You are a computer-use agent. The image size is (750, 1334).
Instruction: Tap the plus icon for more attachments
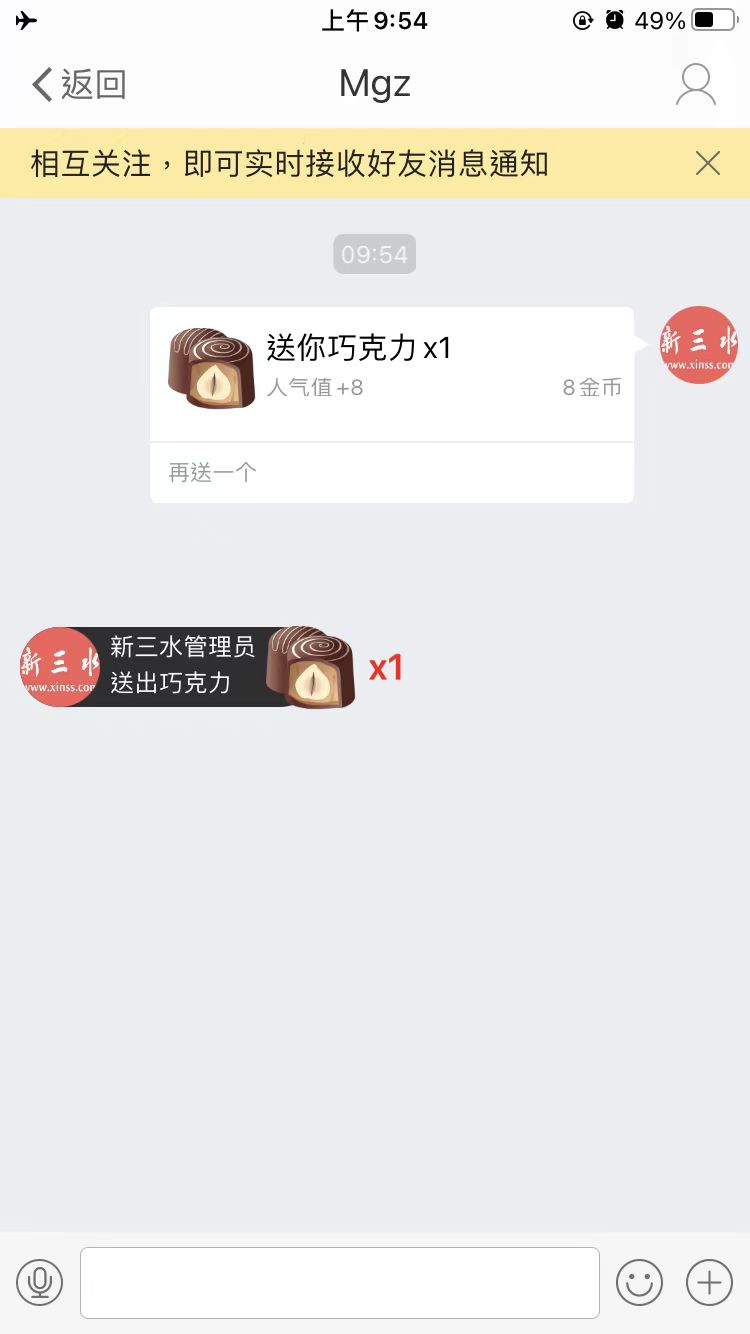[x=708, y=1282]
